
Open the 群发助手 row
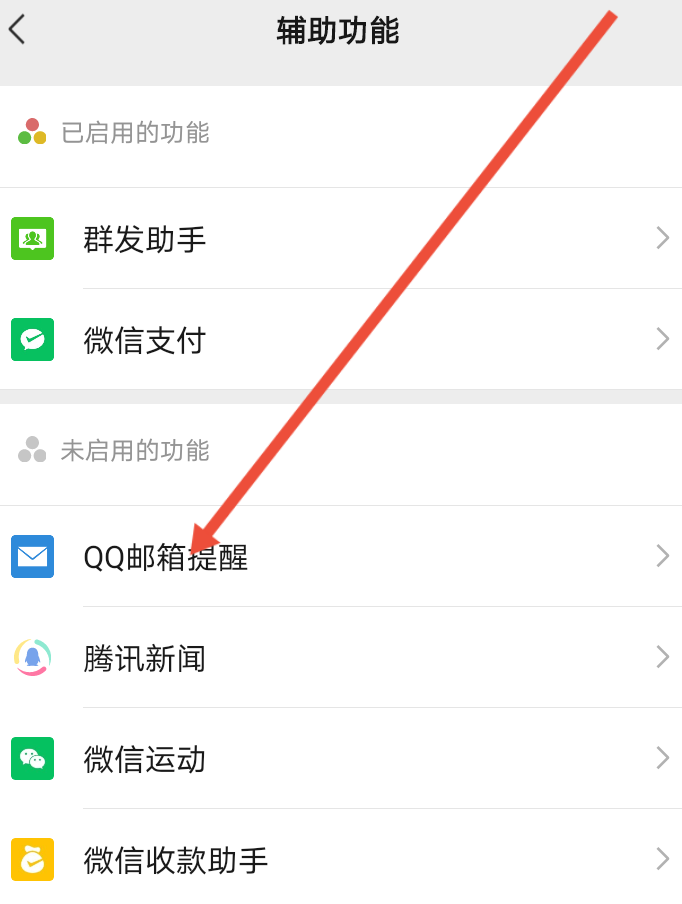click(340, 239)
